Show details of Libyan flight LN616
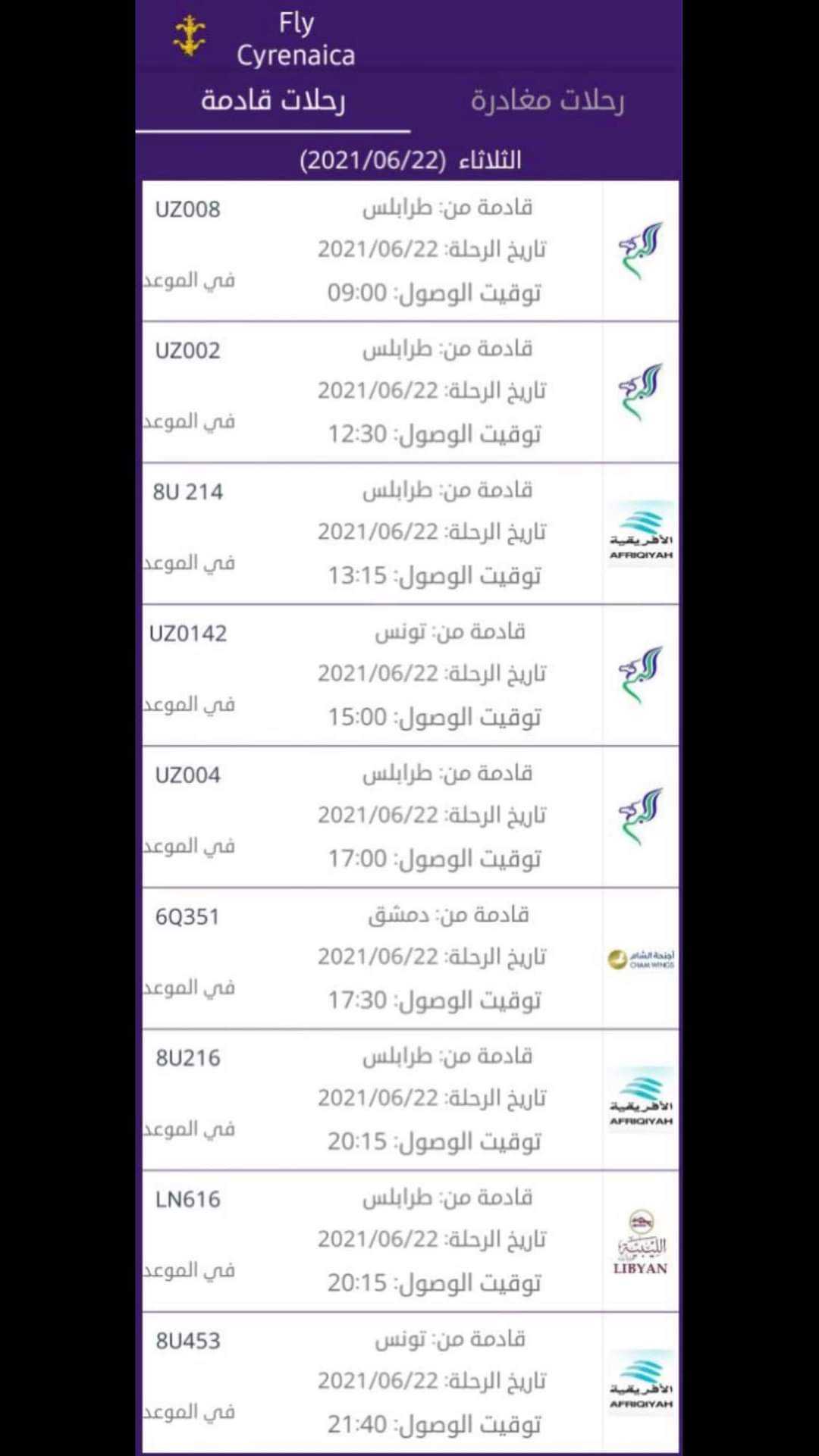819x1456 pixels. tap(409, 1241)
